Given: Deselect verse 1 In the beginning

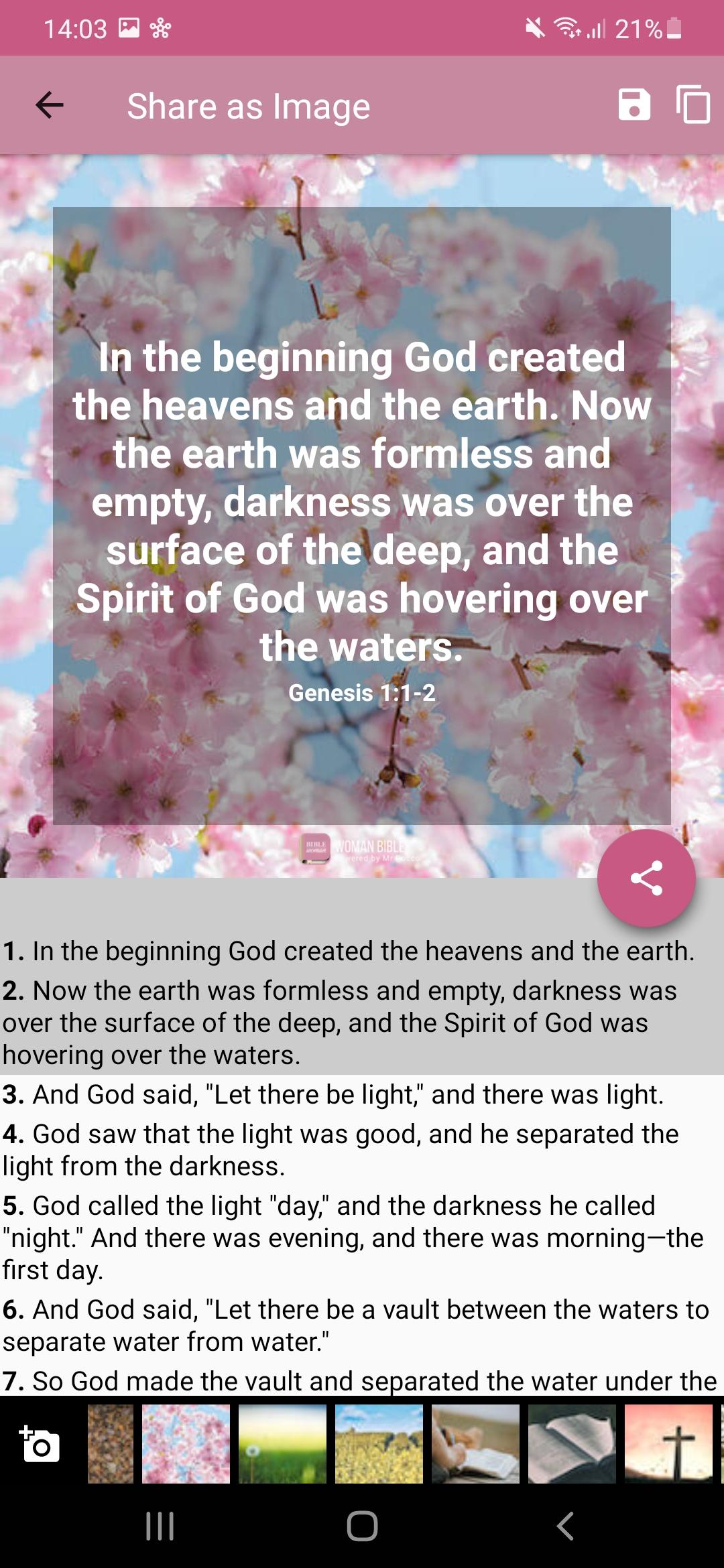Looking at the screenshot, I should tap(362, 952).
